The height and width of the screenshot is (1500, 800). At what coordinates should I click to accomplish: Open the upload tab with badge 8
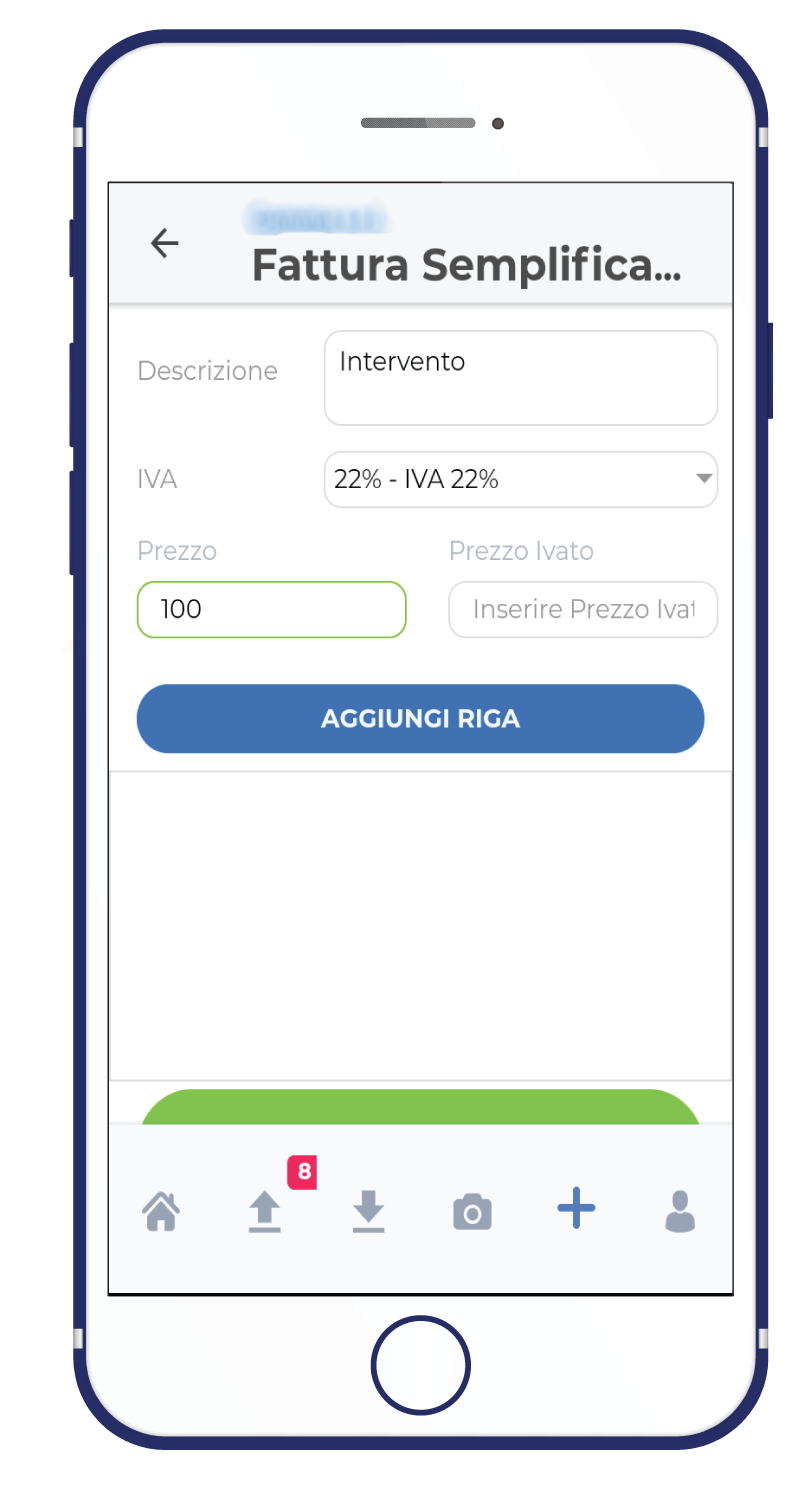click(265, 1212)
